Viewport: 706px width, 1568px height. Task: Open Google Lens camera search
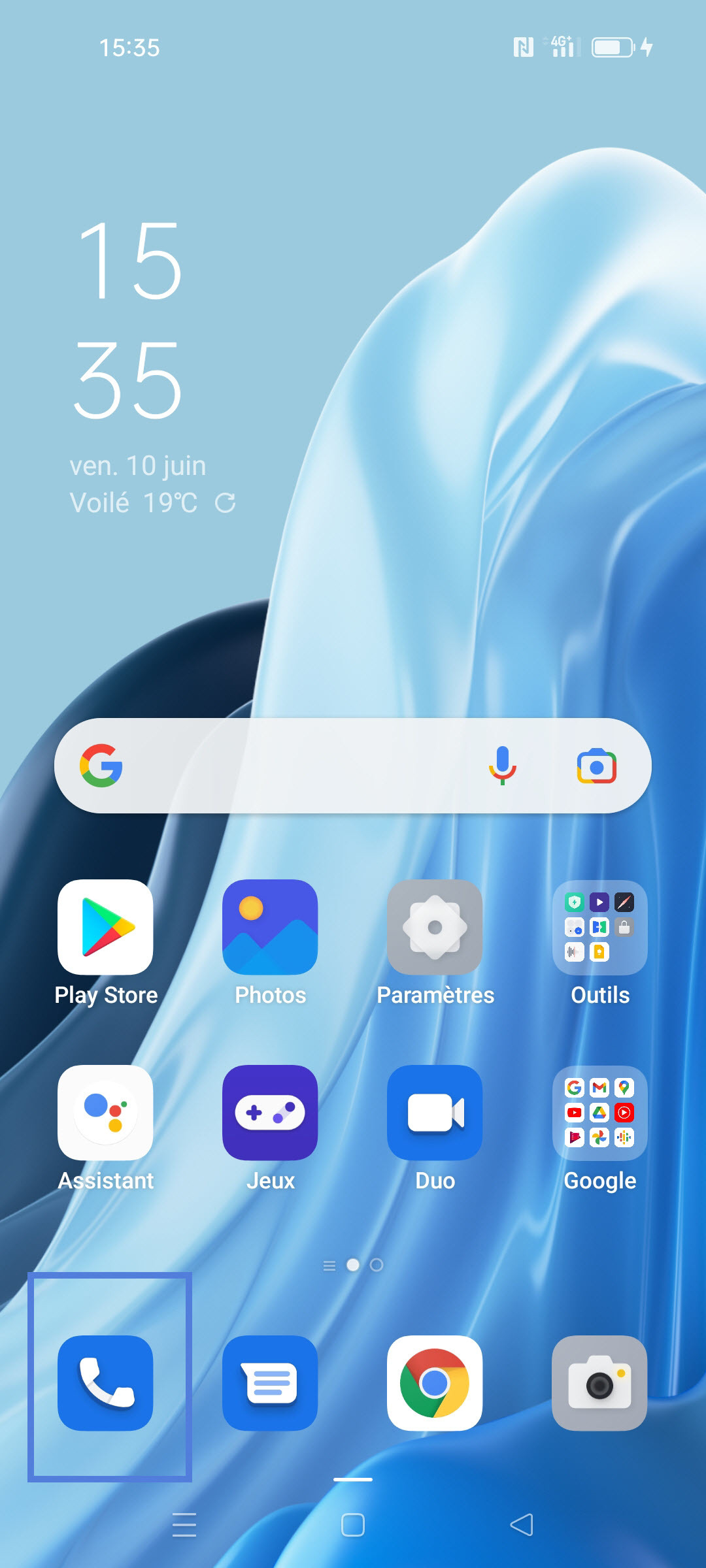tap(596, 766)
